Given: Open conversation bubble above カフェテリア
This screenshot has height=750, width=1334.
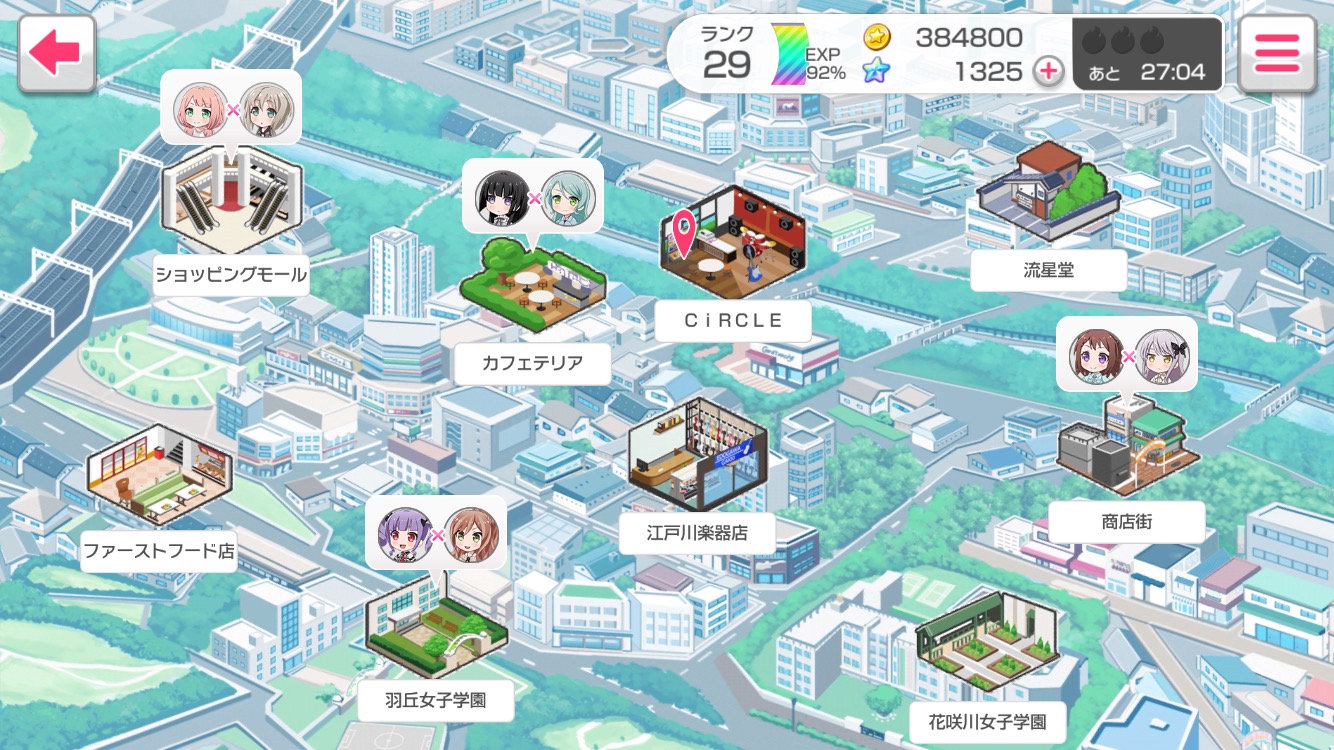Looking at the screenshot, I should (x=533, y=195).
